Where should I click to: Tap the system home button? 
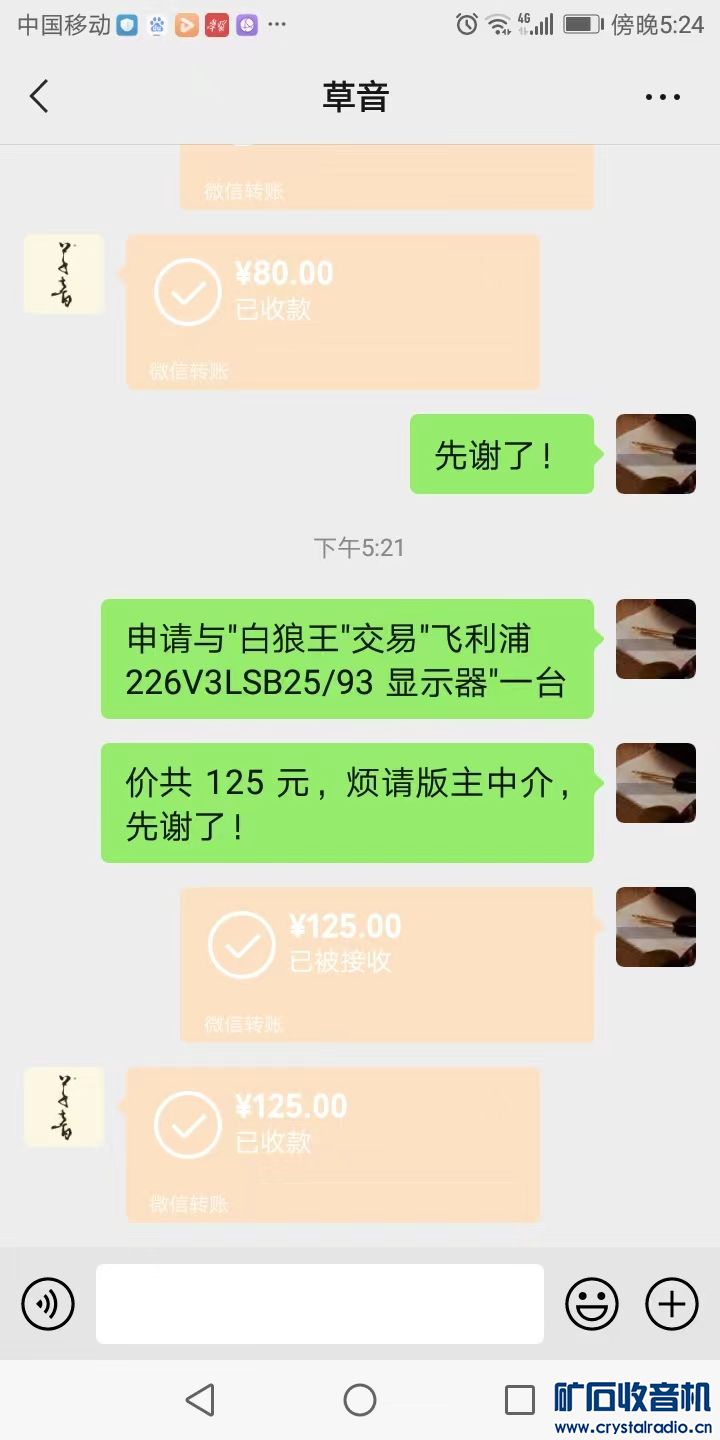pyautogui.click(x=360, y=1400)
